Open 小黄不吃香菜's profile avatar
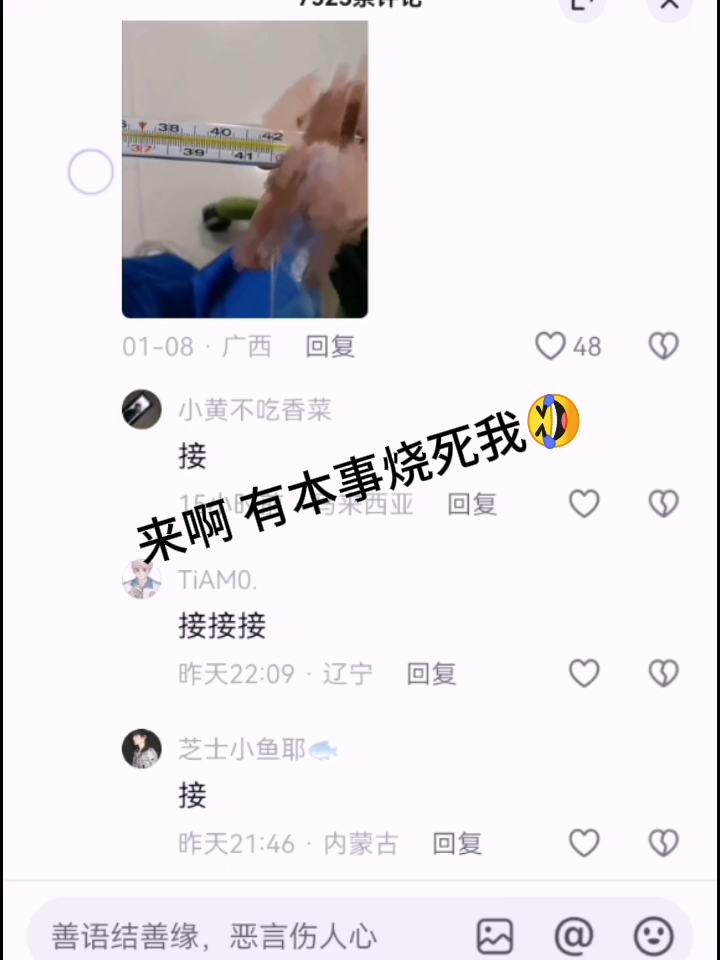Image resolution: width=720 pixels, height=960 pixels. point(141,409)
